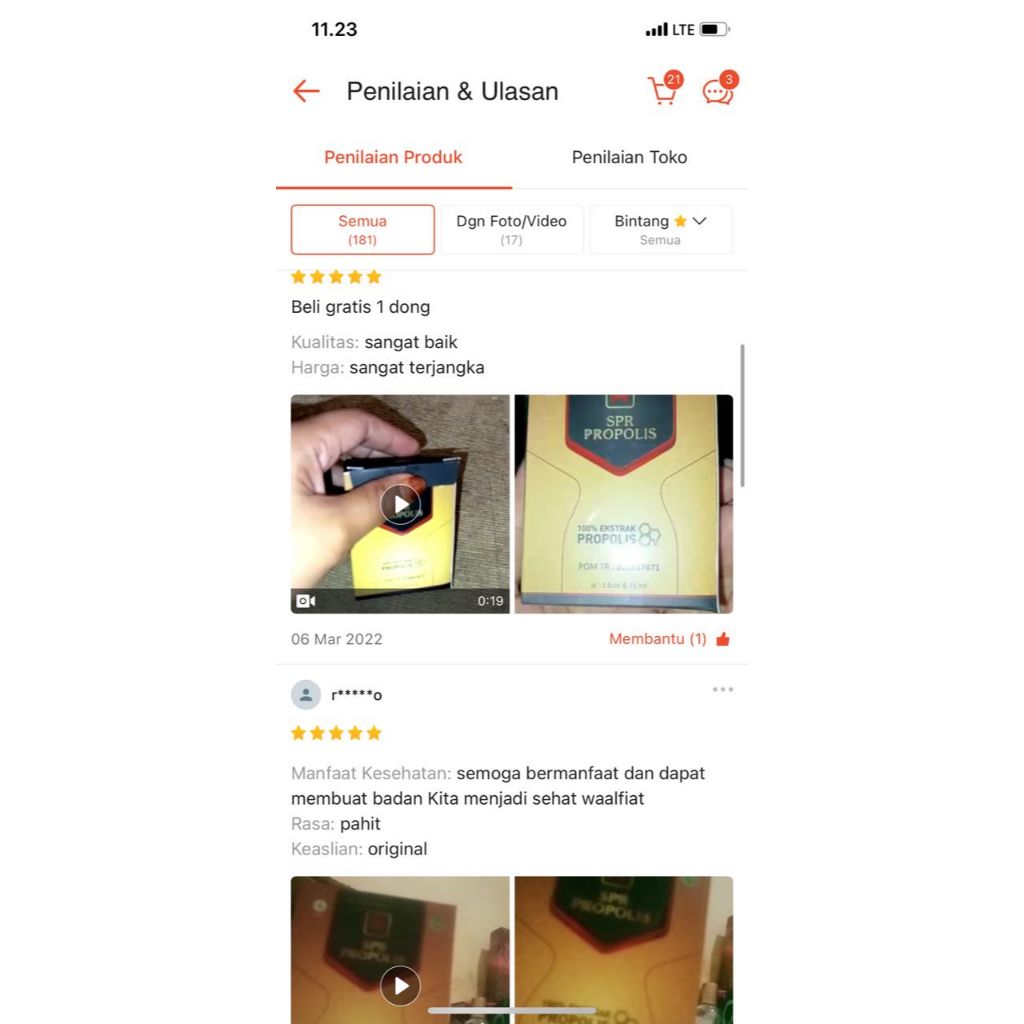This screenshot has height=1024, width=1024.
Task: Open the shopping cart
Action: tap(663, 91)
